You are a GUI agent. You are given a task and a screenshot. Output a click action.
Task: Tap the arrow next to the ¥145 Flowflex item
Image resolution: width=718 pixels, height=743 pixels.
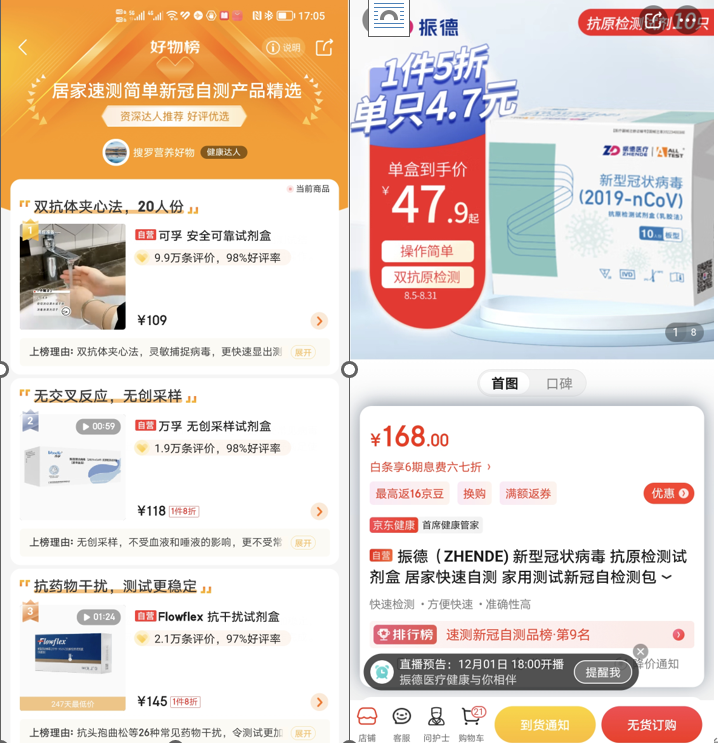click(x=319, y=701)
